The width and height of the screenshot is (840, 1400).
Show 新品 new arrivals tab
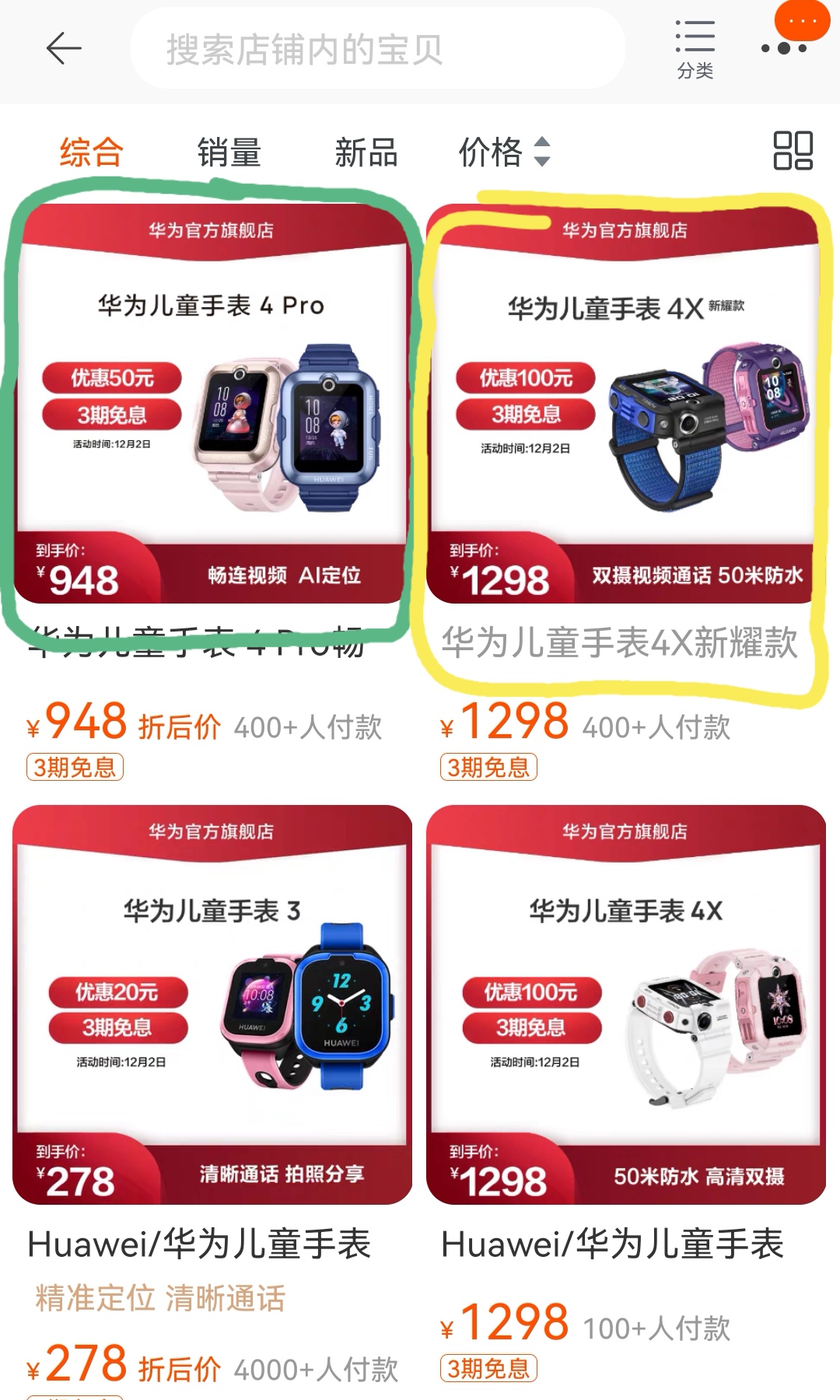pyautogui.click(x=366, y=152)
